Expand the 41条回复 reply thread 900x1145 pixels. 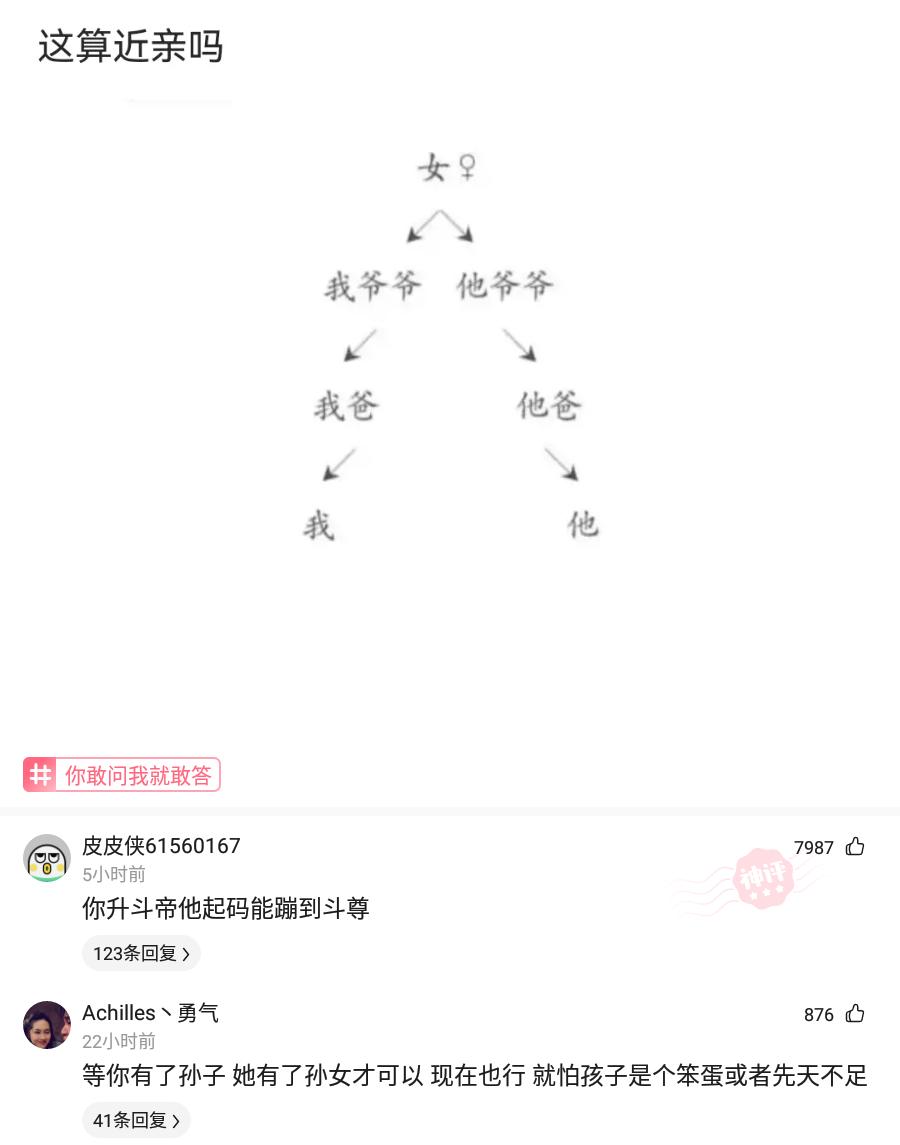click(136, 1119)
